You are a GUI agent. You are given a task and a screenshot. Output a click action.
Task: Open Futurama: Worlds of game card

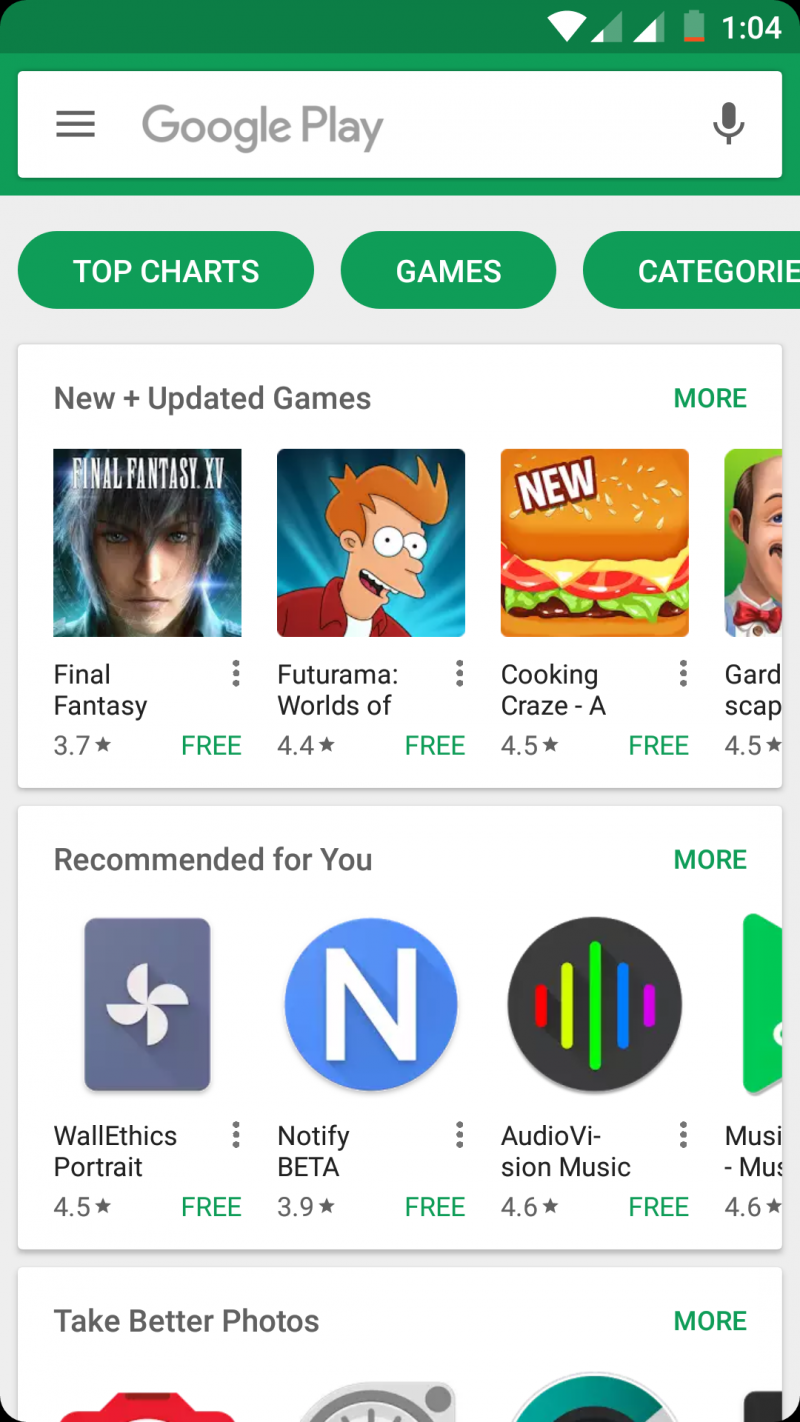(371, 543)
